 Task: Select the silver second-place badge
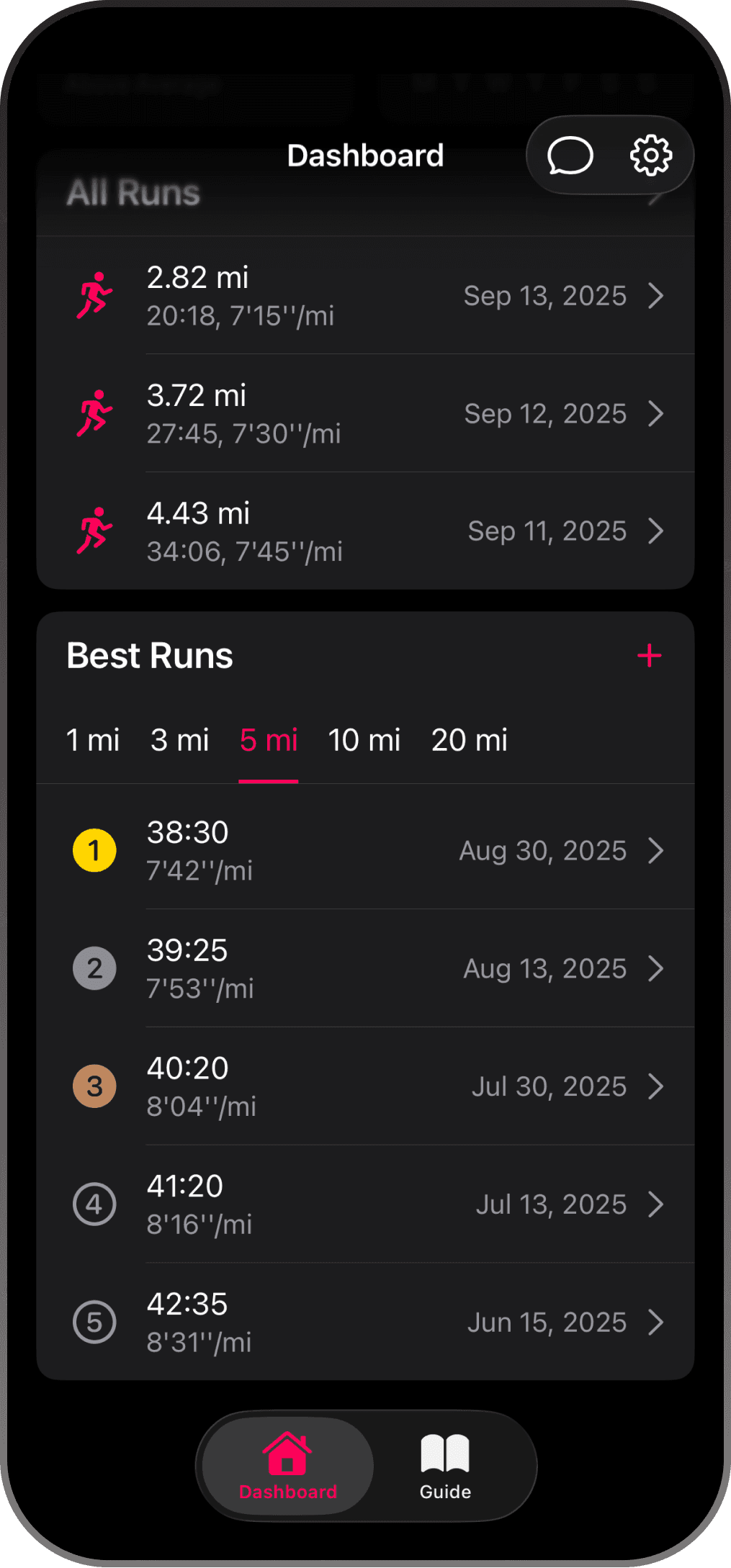[x=94, y=968]
